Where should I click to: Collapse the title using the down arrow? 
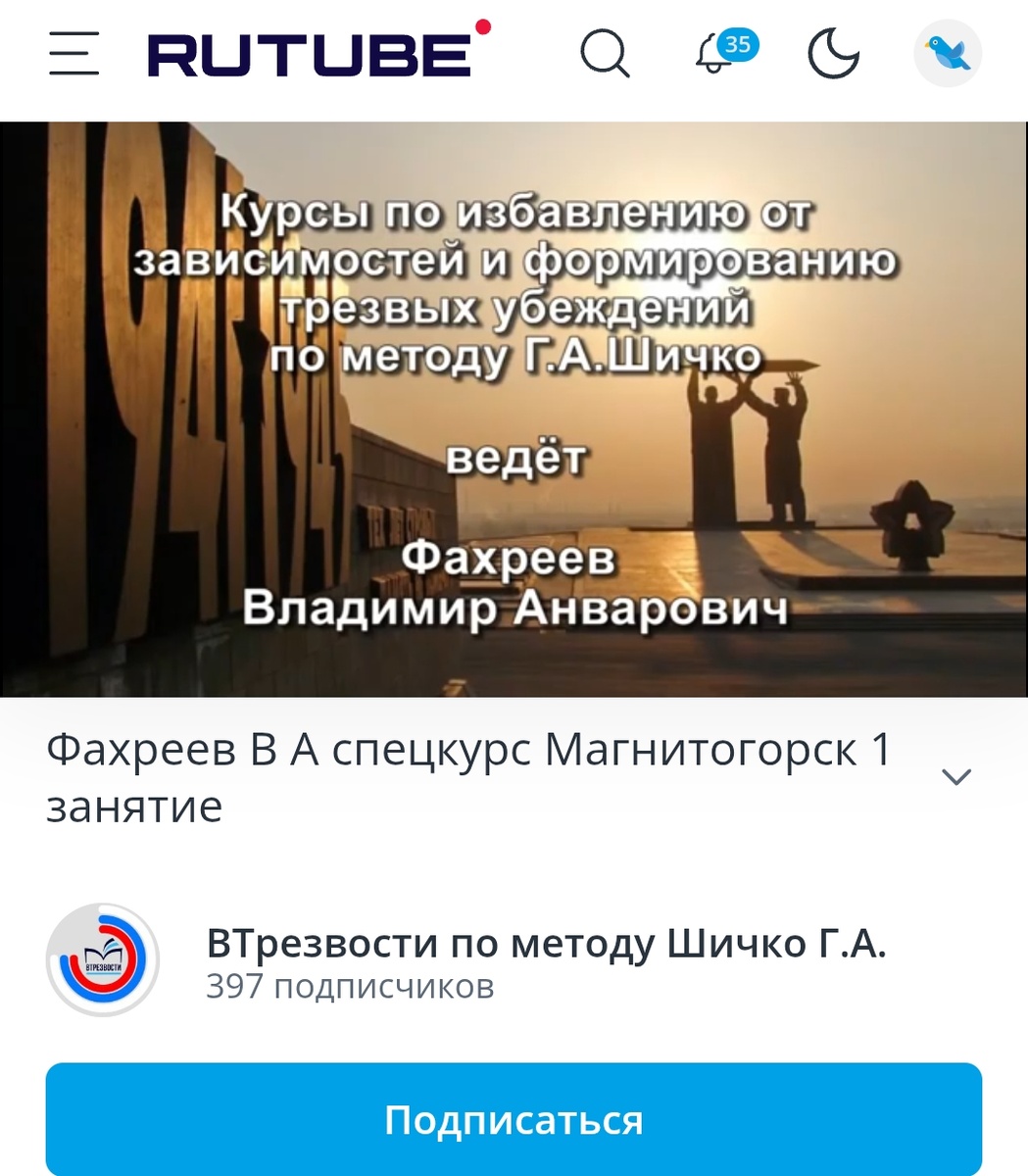[x=955, y=774]
